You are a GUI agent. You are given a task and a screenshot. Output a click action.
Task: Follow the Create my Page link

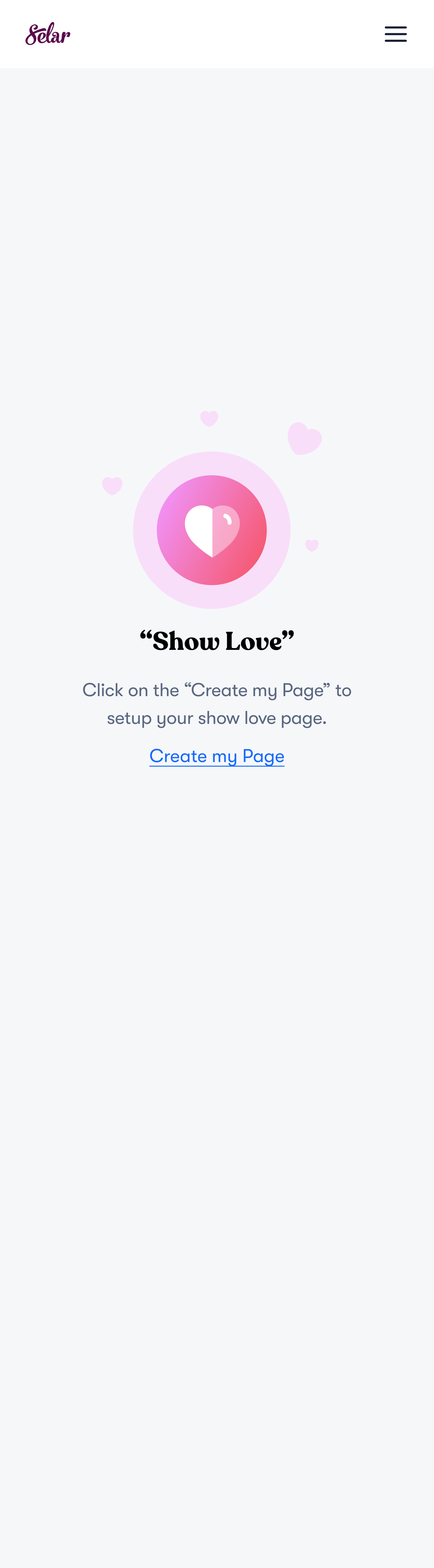click(x=216, y=755)
